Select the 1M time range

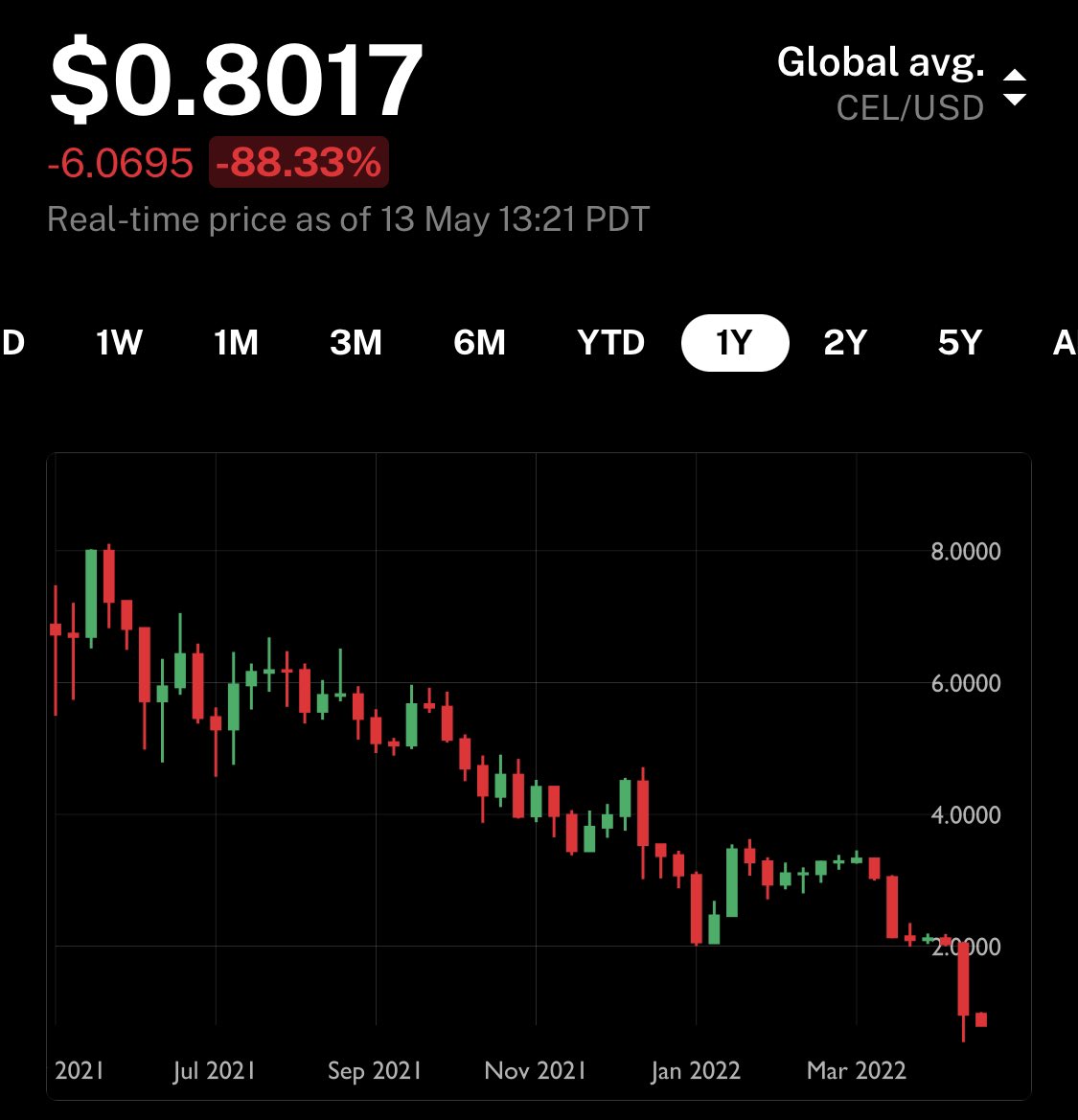tap(236, 343)
